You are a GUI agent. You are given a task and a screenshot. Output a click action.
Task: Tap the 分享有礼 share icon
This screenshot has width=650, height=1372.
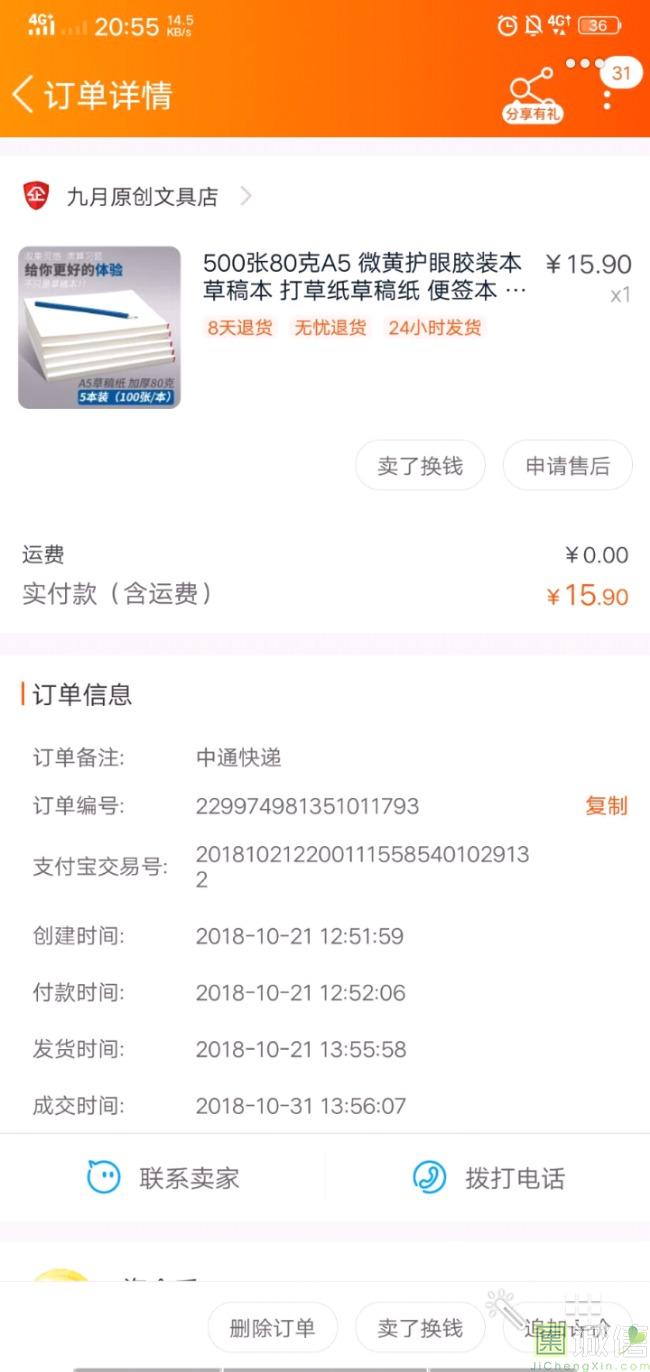click(x=532, y=96)
